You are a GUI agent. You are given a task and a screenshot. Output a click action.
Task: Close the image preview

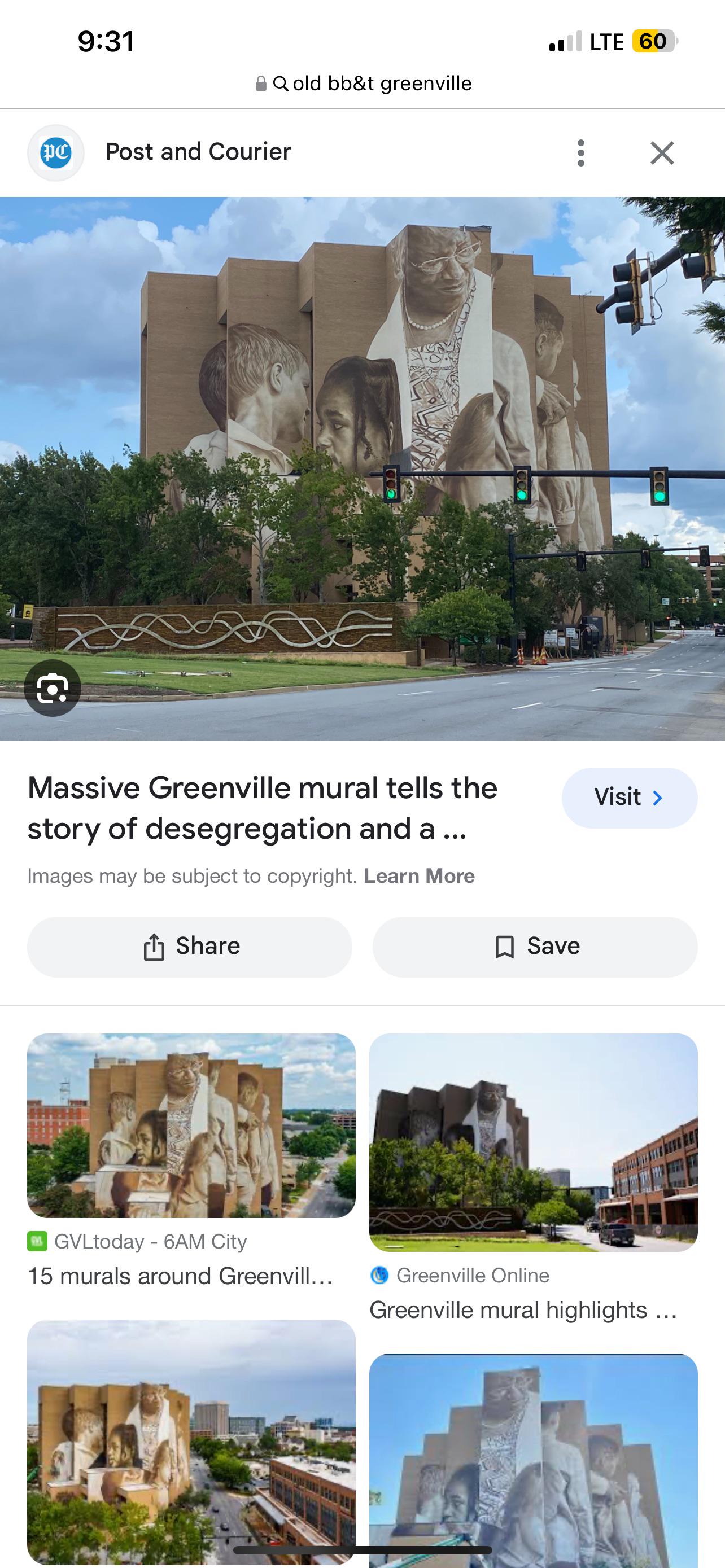click(x=662, y=153)
